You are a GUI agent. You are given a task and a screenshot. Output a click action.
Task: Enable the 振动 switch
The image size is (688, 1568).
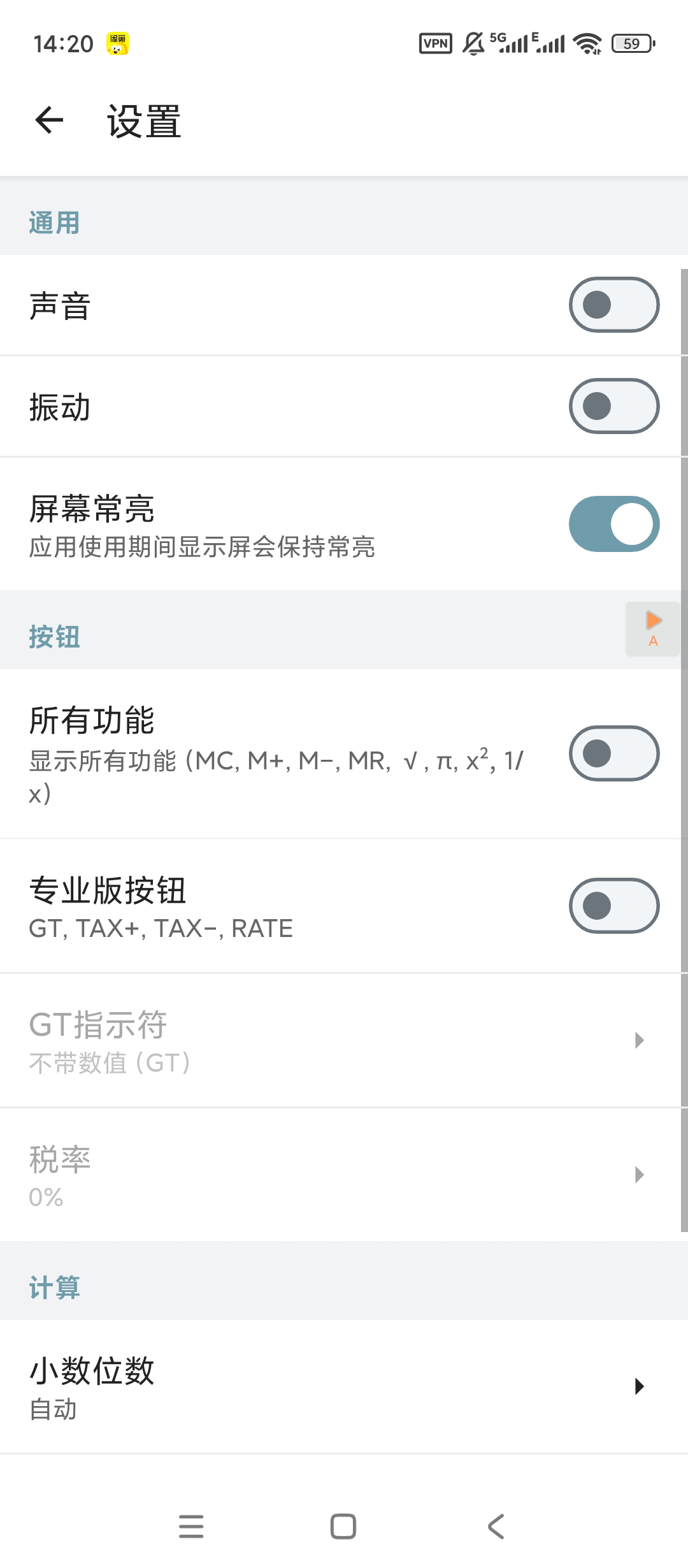(614, 406)
